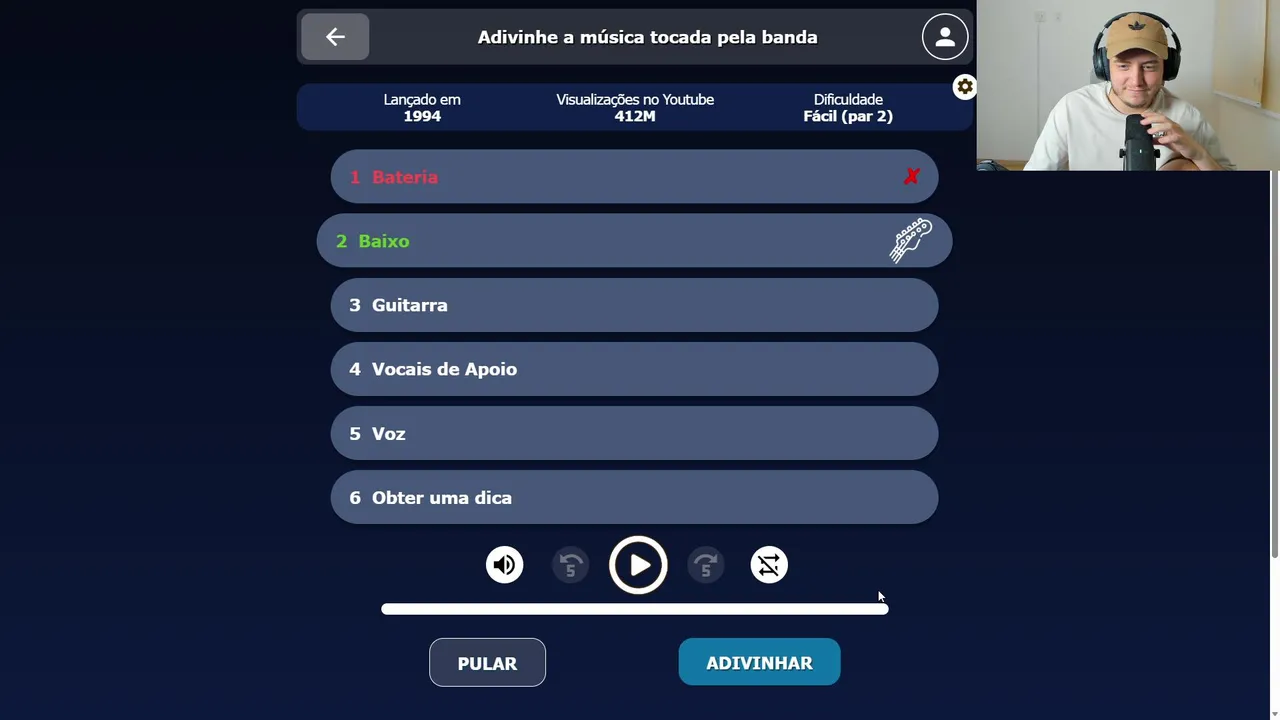This screenshot has height=720, width=1280.
Task: Tap PULAR to skip this song
Action: coord(487,663)
